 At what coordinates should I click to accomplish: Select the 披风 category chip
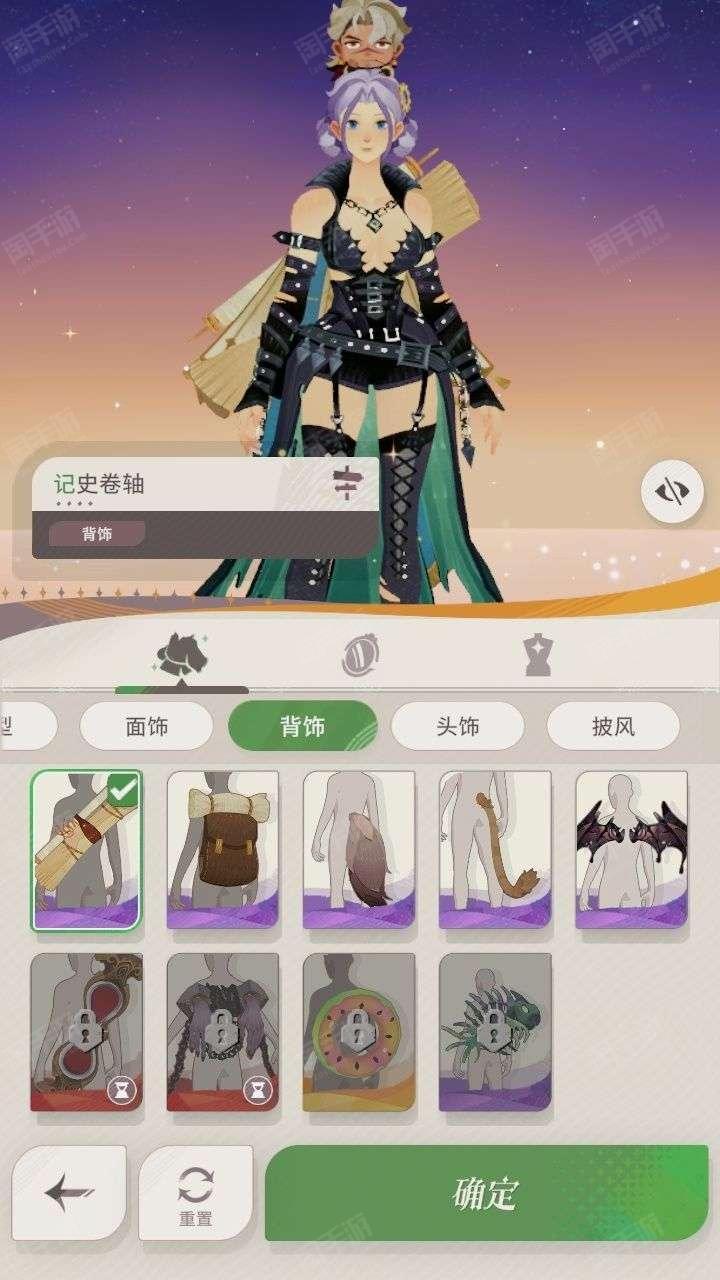point(613,726)
